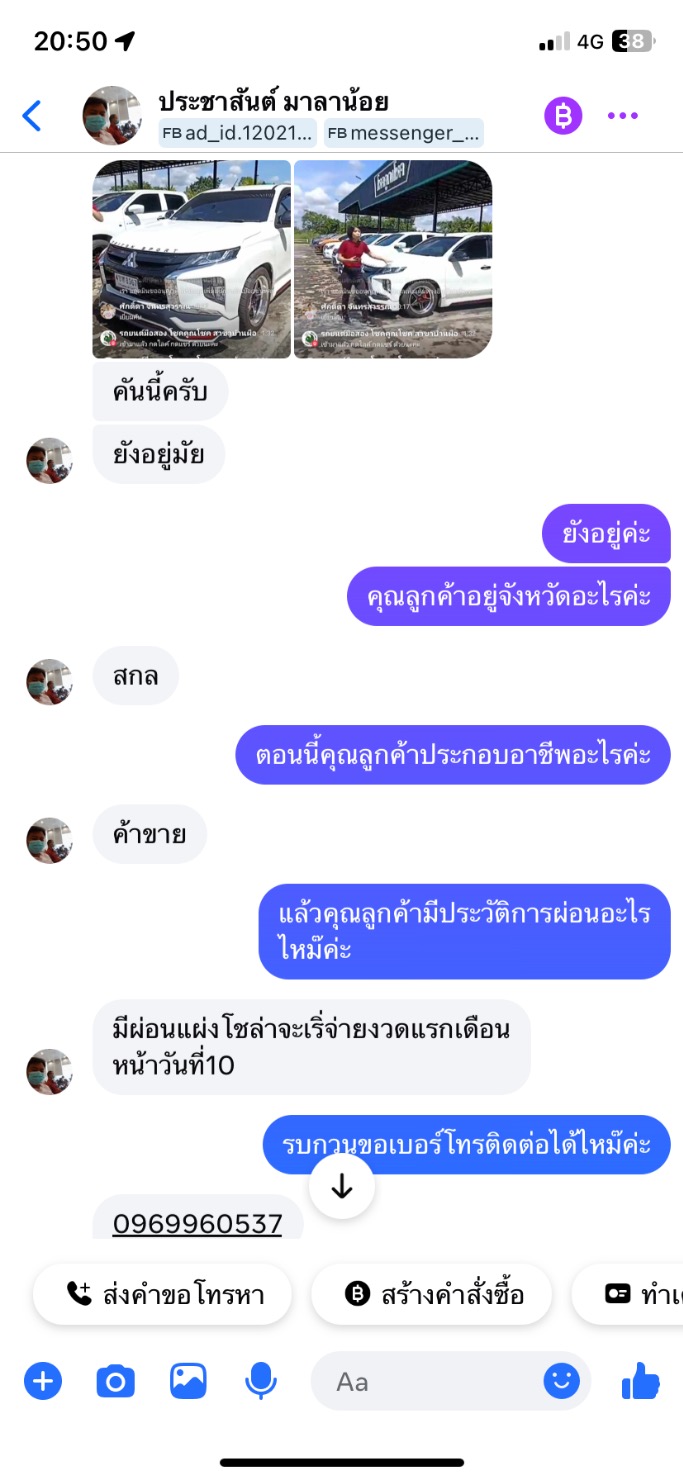Send a thumbs-up like
Viewport: 683px width, 1480px height.
pyautogui.click(x=640, y=1382)
